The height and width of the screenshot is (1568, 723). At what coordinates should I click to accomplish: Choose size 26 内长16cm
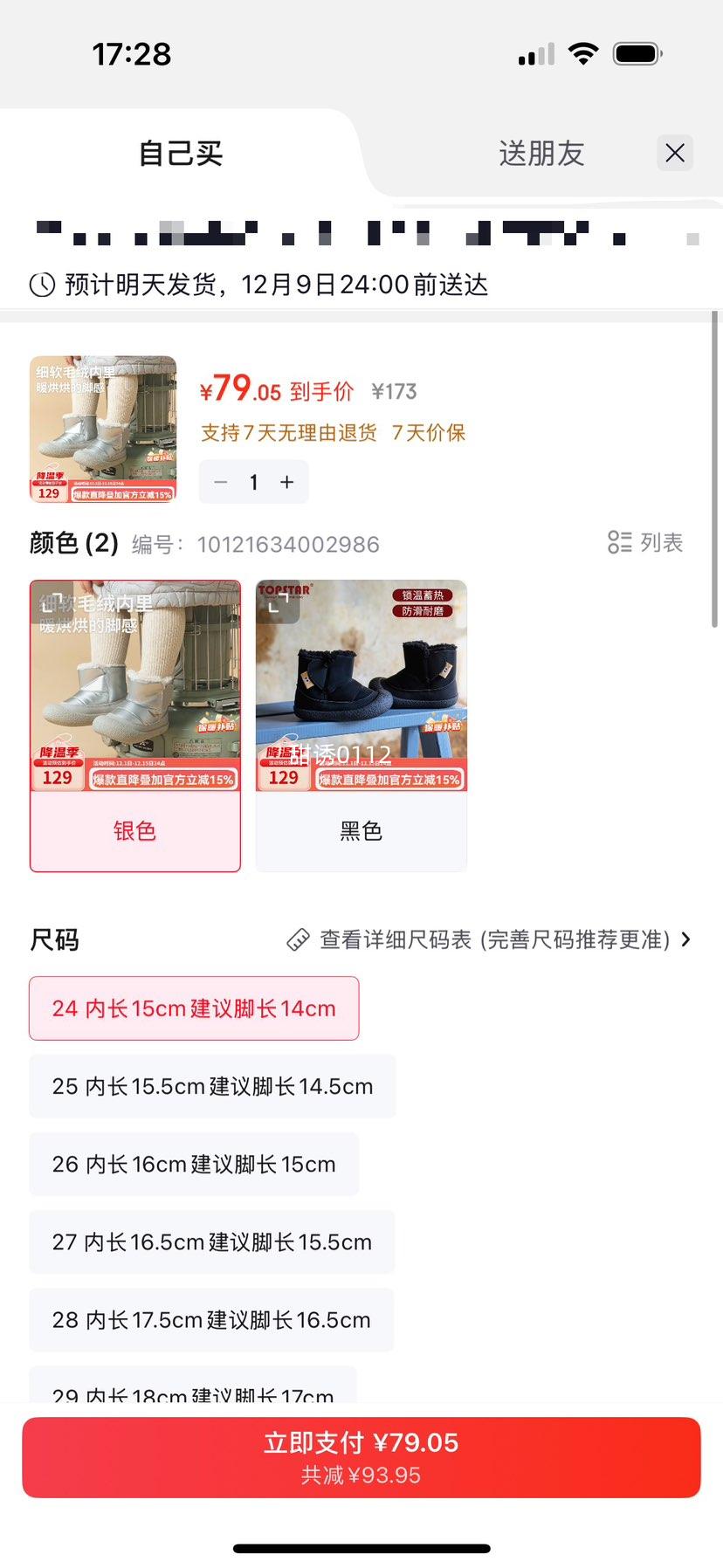click(x=193, y=1164)
